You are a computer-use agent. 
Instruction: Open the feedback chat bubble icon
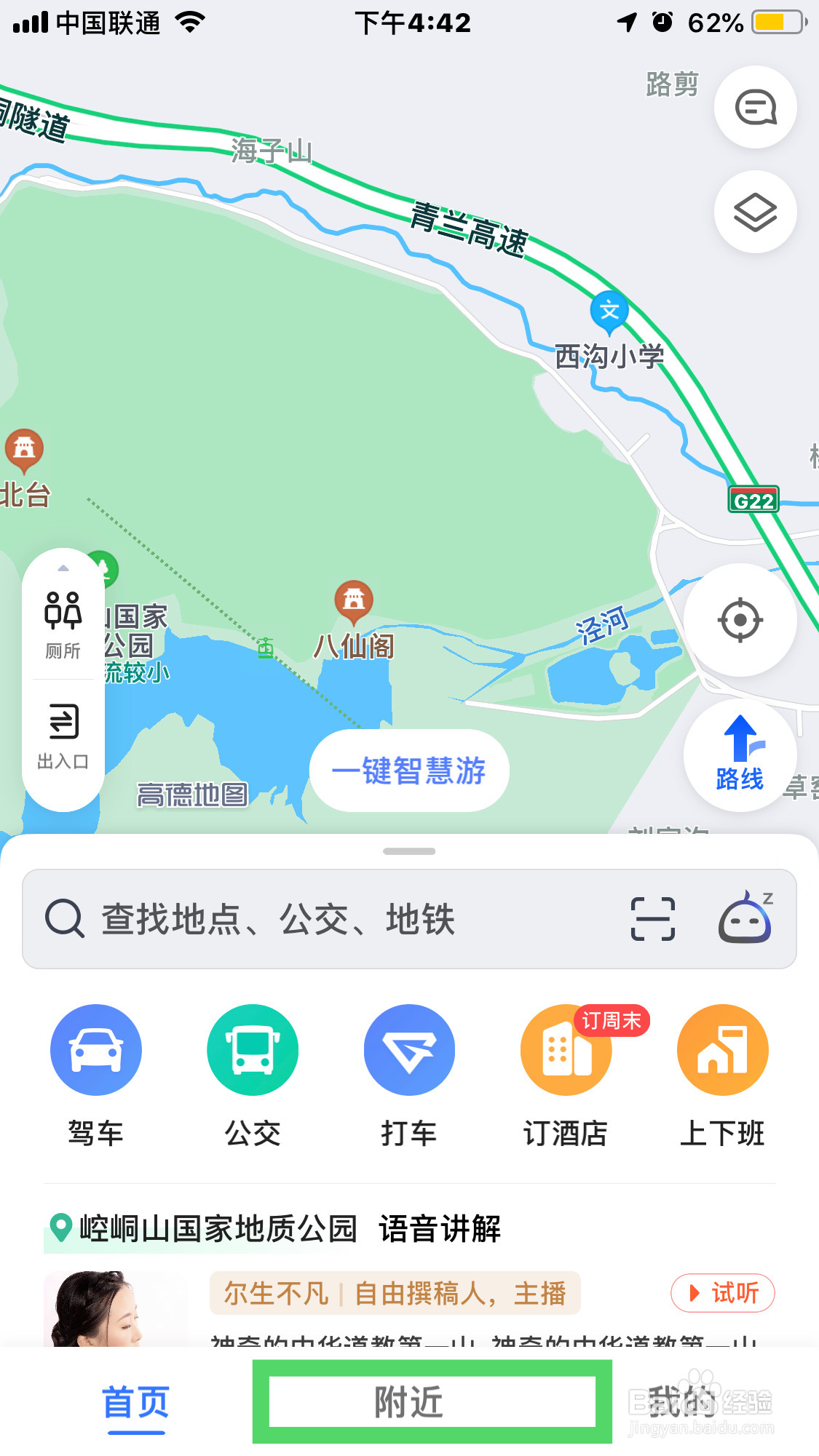click(755, 107)
